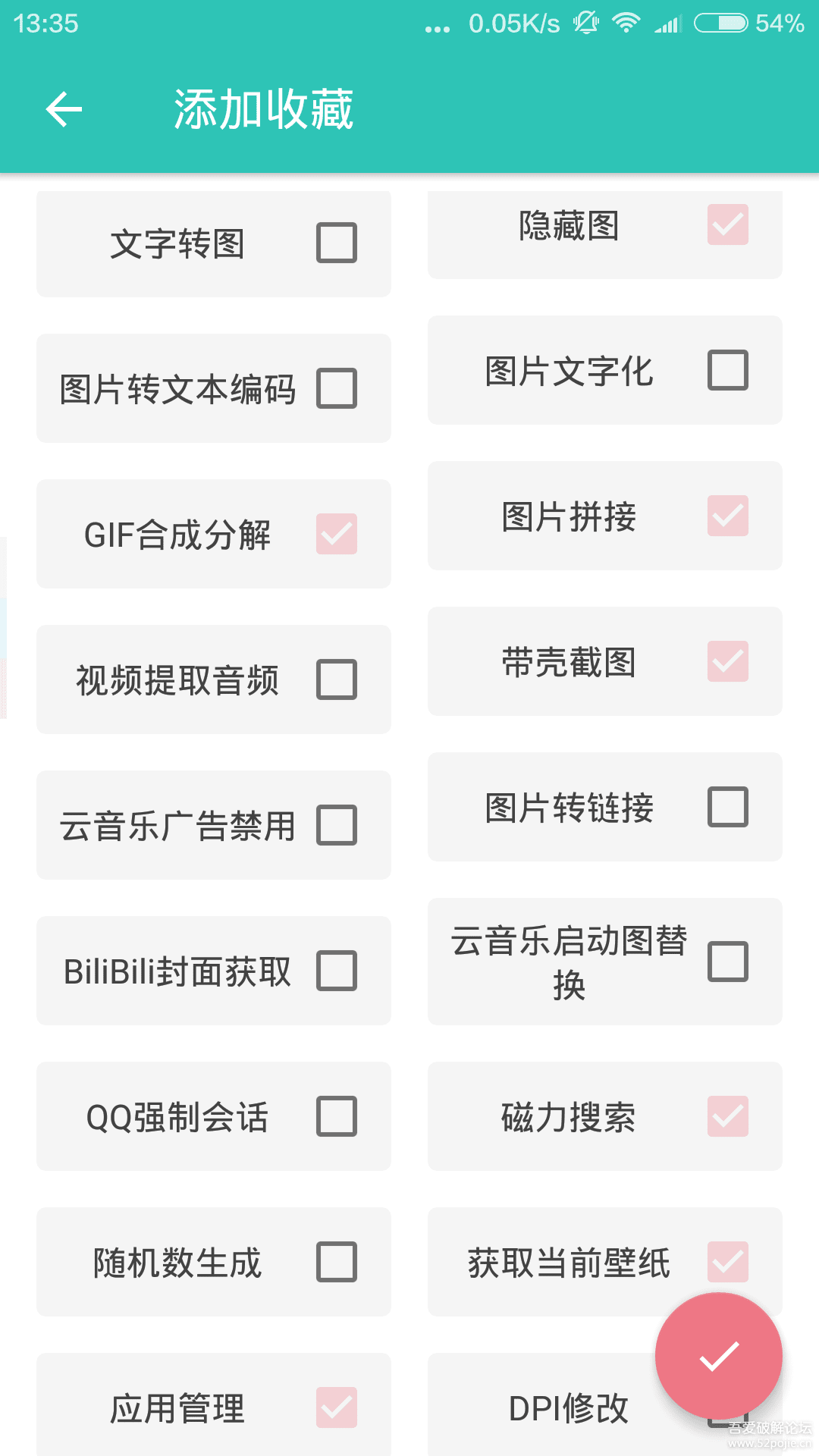The height and width of the screenshot is (1456, 819).
Task: Tick the 云音乐启动图替换 checkbox
Action: pos(728,962)
